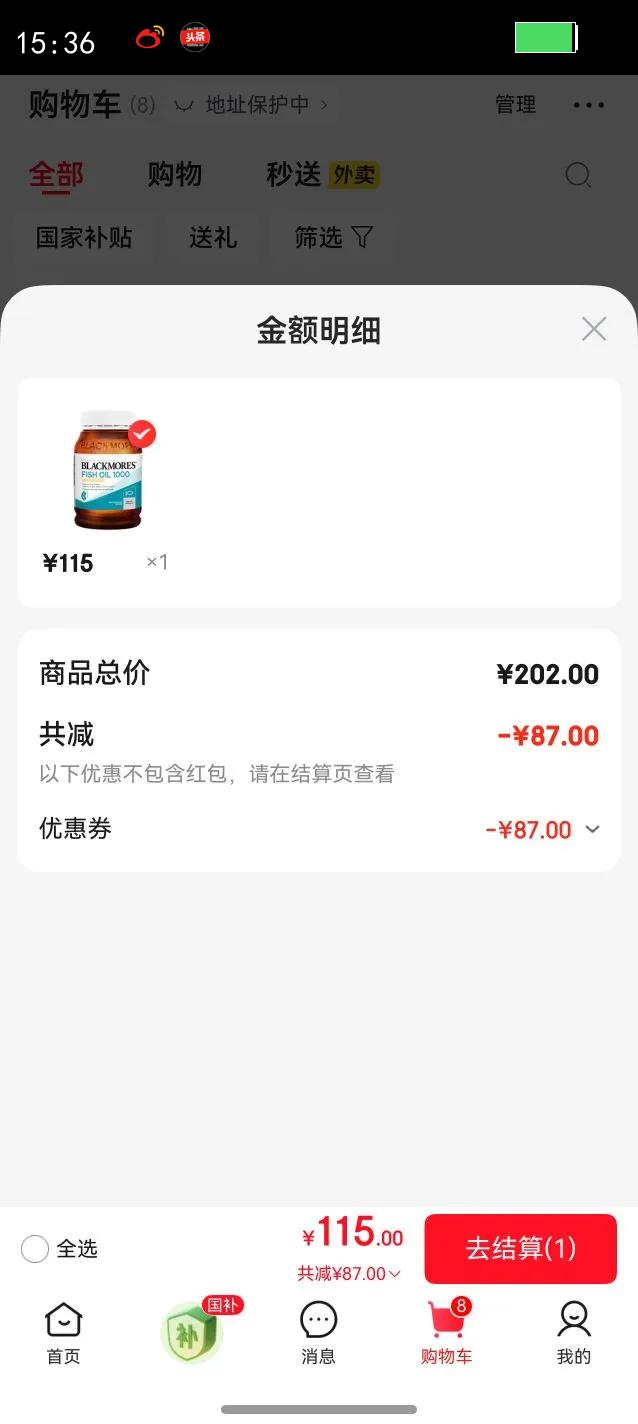Open the 国补 subsidy tab
The image size is (638, 1424).
click(x=193, y=1333)
